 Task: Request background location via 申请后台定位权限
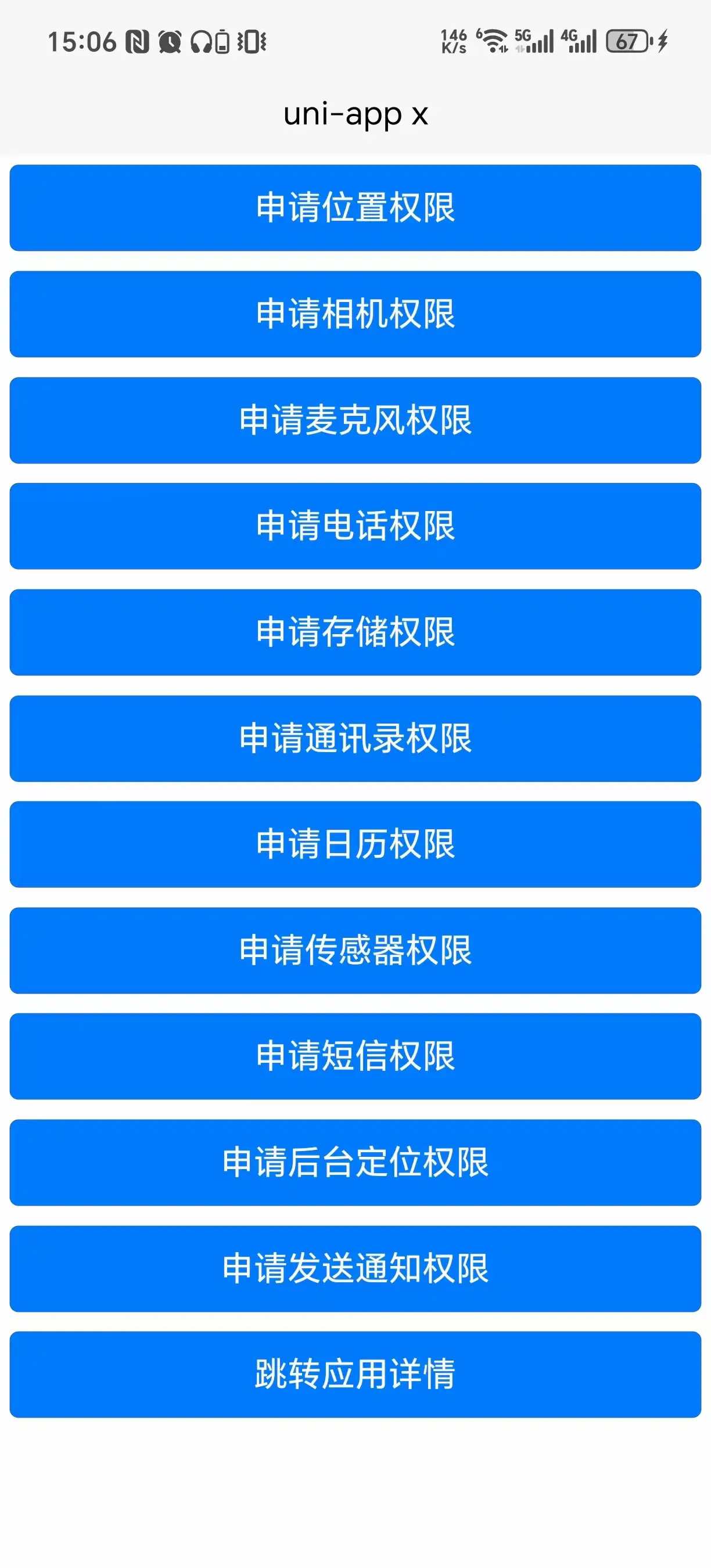355,1163
